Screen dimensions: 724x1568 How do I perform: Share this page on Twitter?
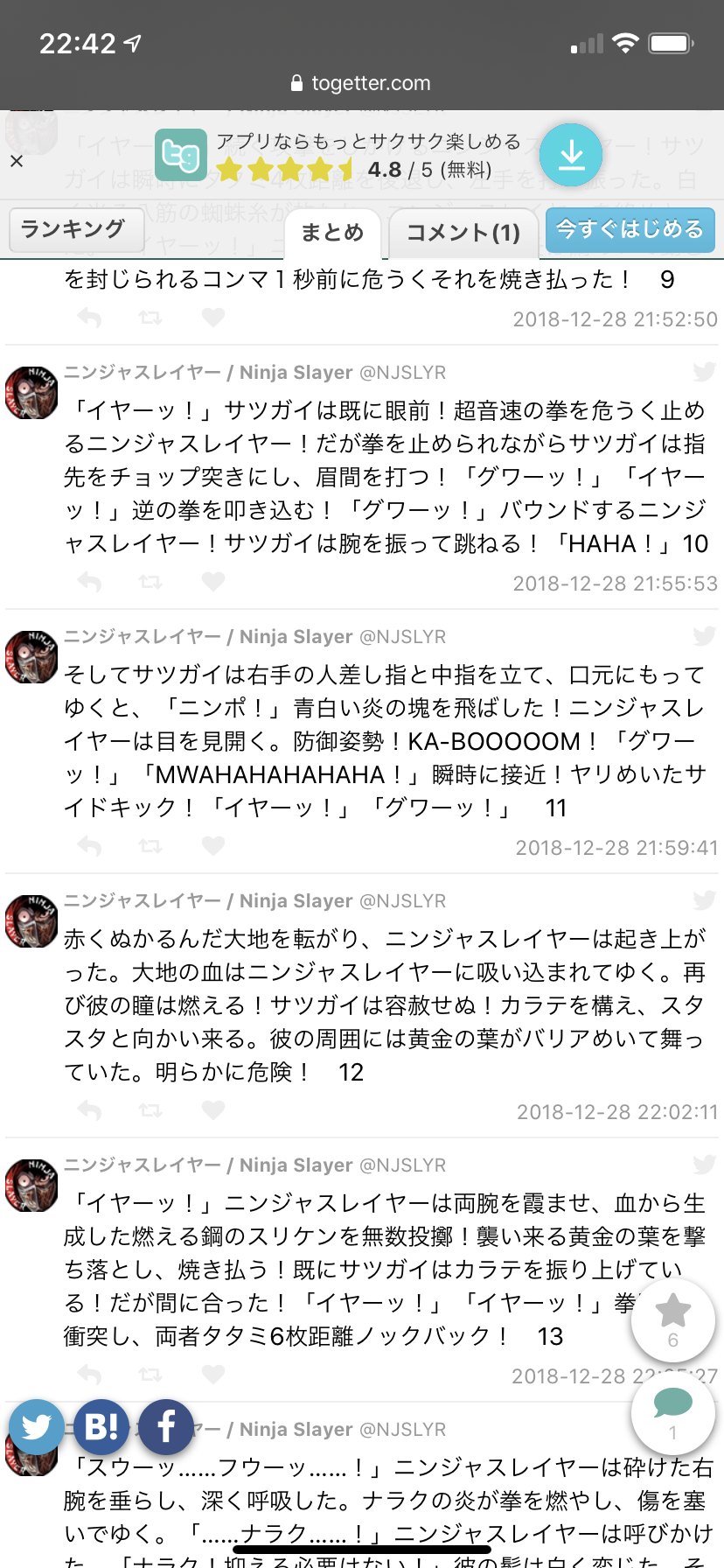(37, 1427)
